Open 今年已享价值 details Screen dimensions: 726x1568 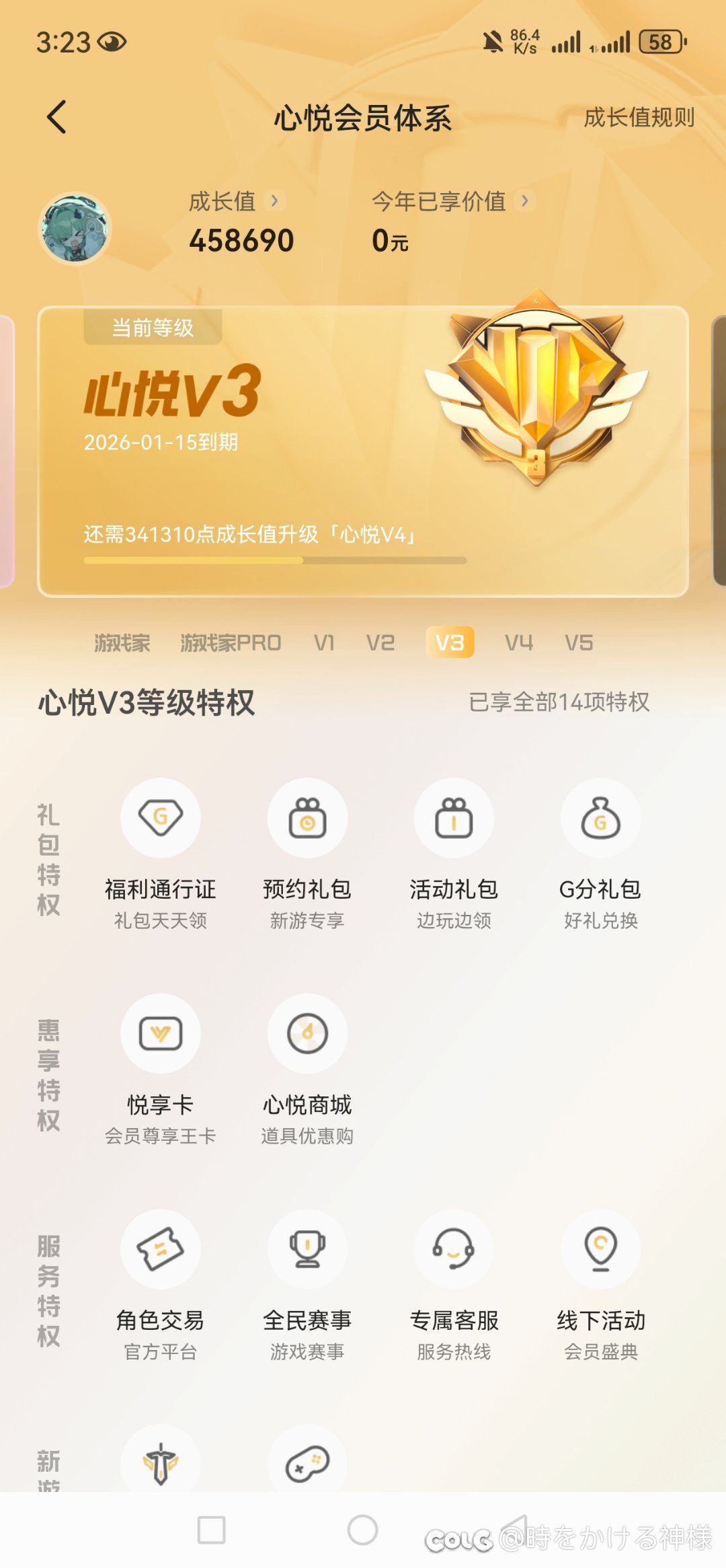click(450, 201)
